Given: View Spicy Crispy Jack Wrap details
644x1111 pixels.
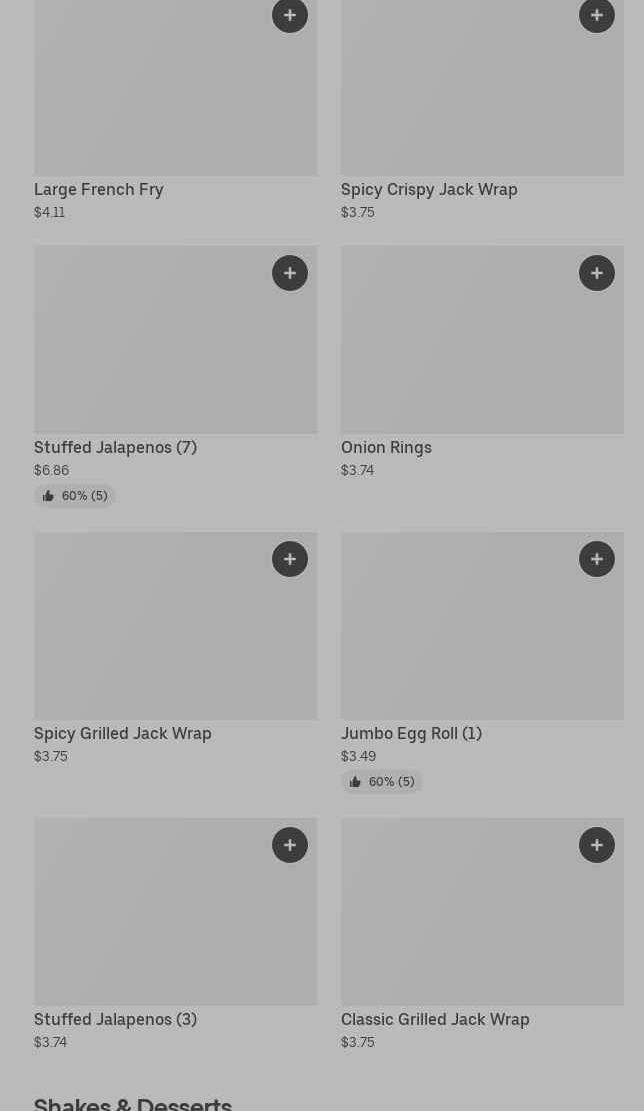Looking at the screenshot, I should pos(482,111).
